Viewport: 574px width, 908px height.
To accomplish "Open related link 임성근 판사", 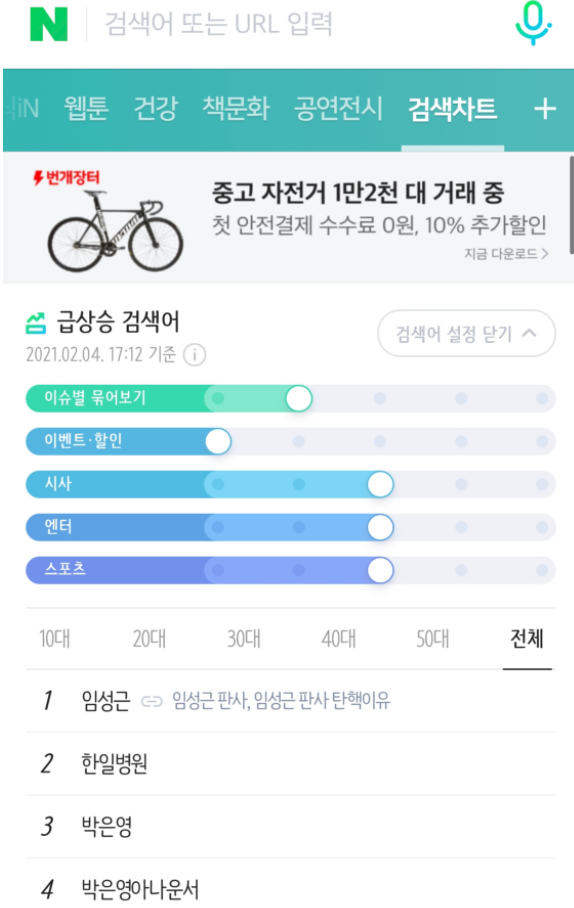I will coord(211,701).
